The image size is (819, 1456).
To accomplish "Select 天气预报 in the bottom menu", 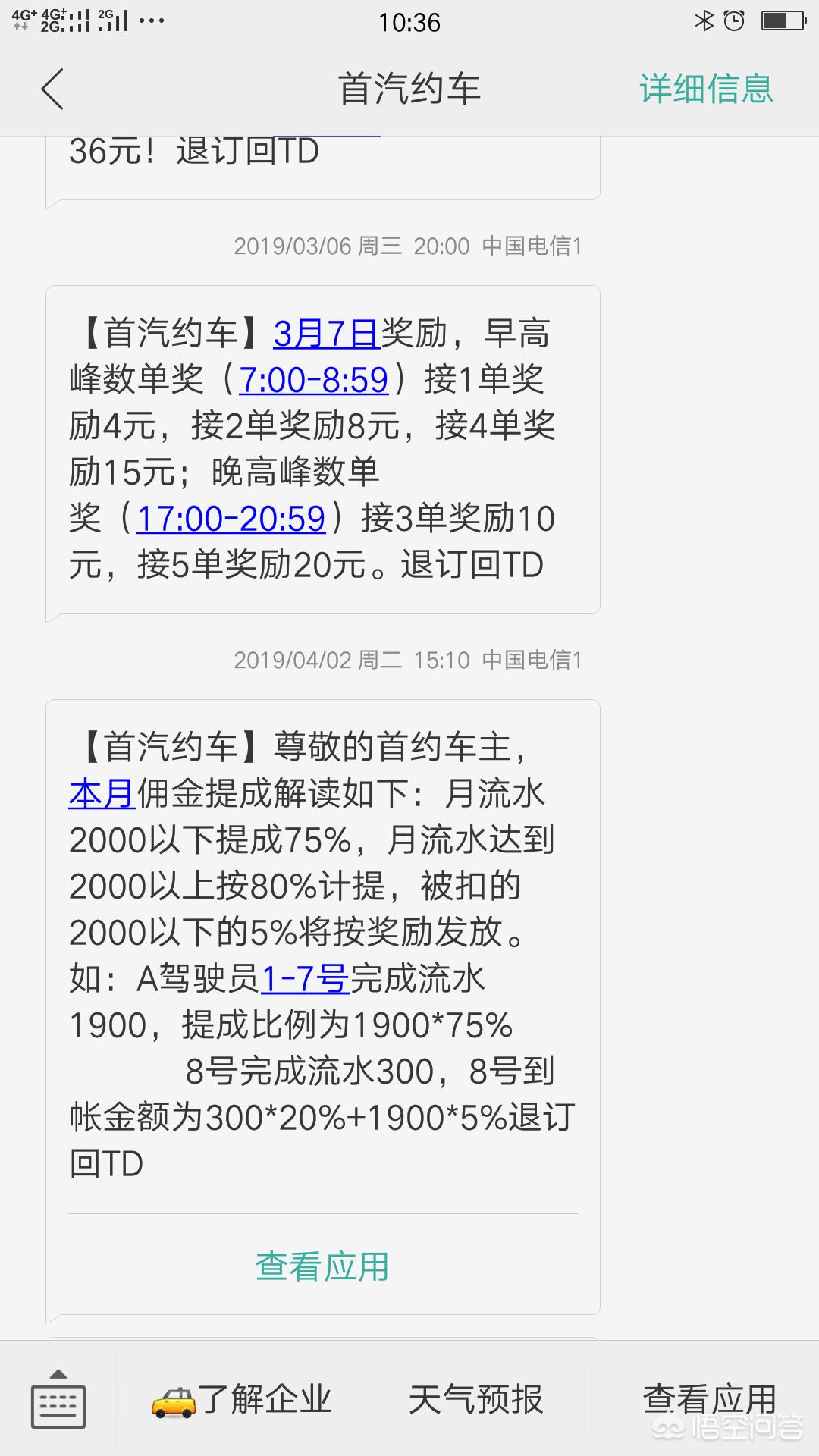I will click(475, 1399).
